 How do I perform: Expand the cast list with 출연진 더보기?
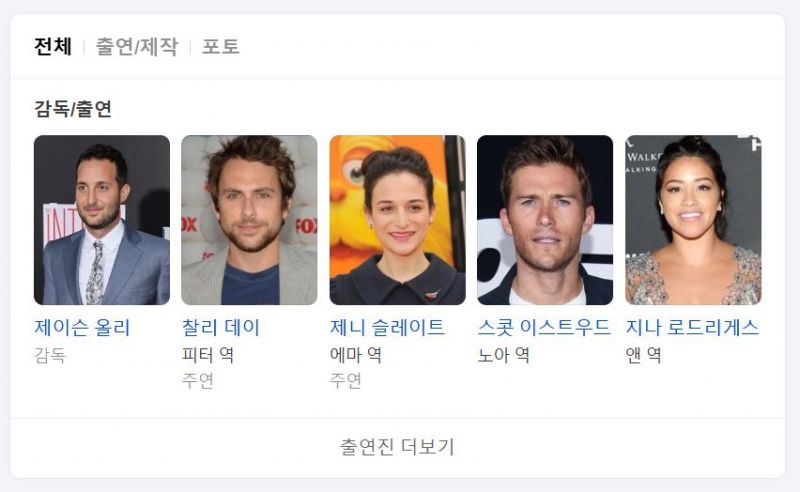pyautogui.click(x=397, y=447)
